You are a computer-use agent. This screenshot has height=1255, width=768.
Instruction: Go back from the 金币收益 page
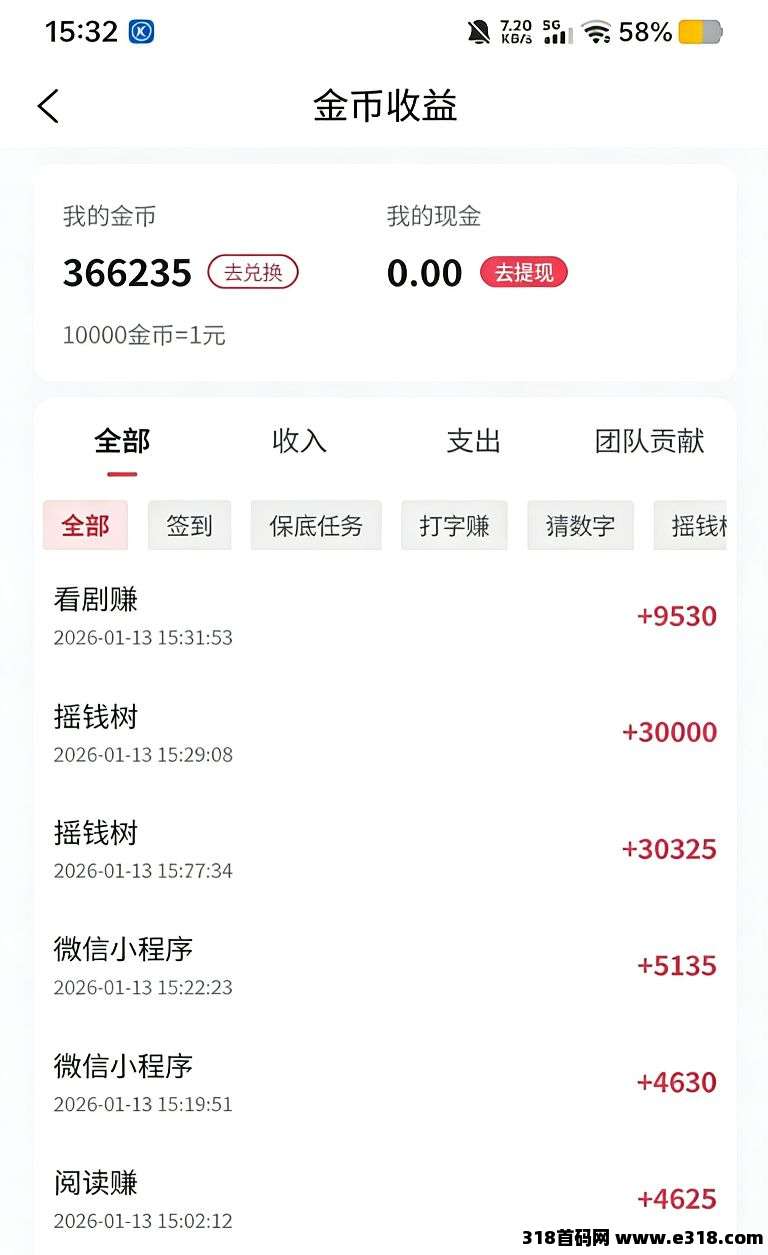(x=48, y=106)
